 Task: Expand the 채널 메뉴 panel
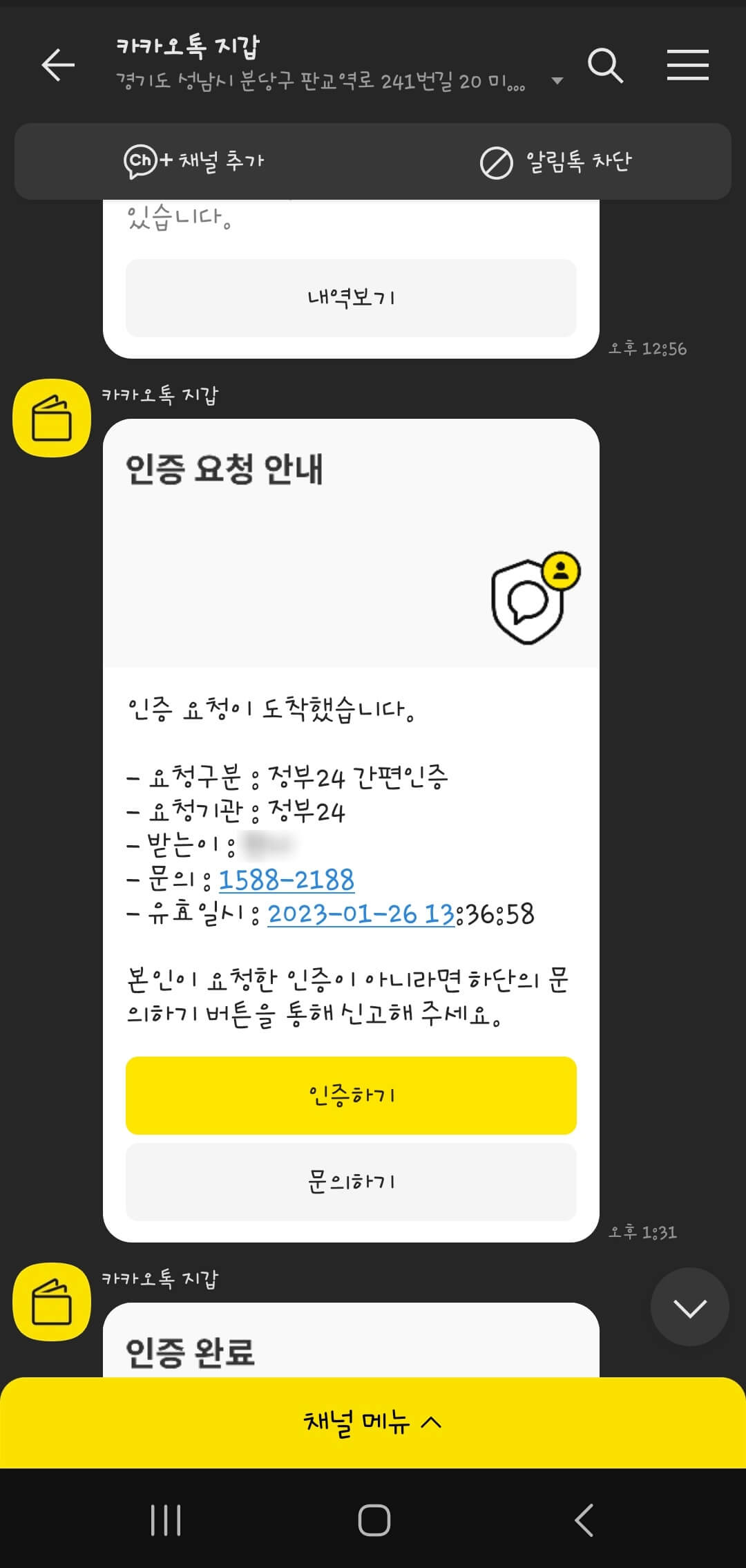(373, 1423)
